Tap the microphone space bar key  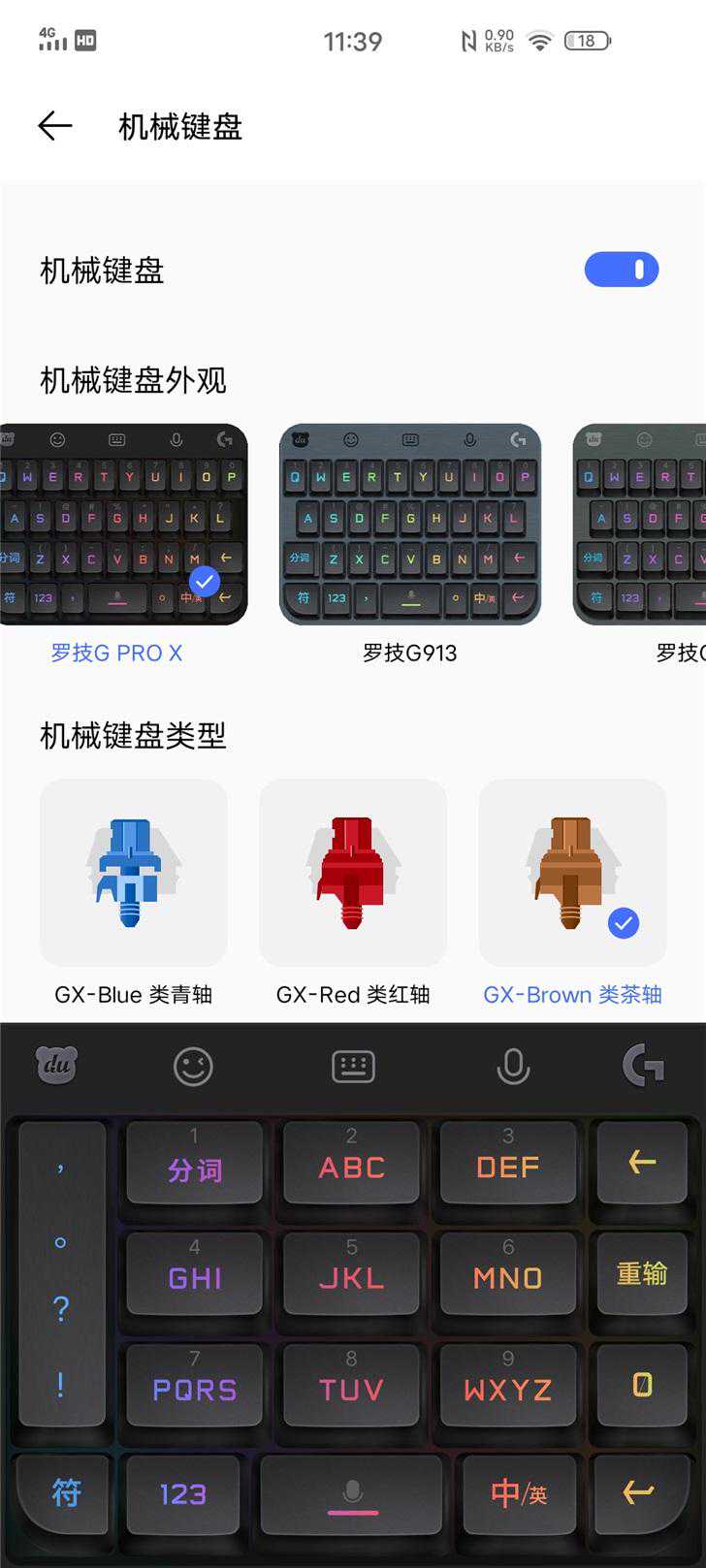click(352, 1493)
